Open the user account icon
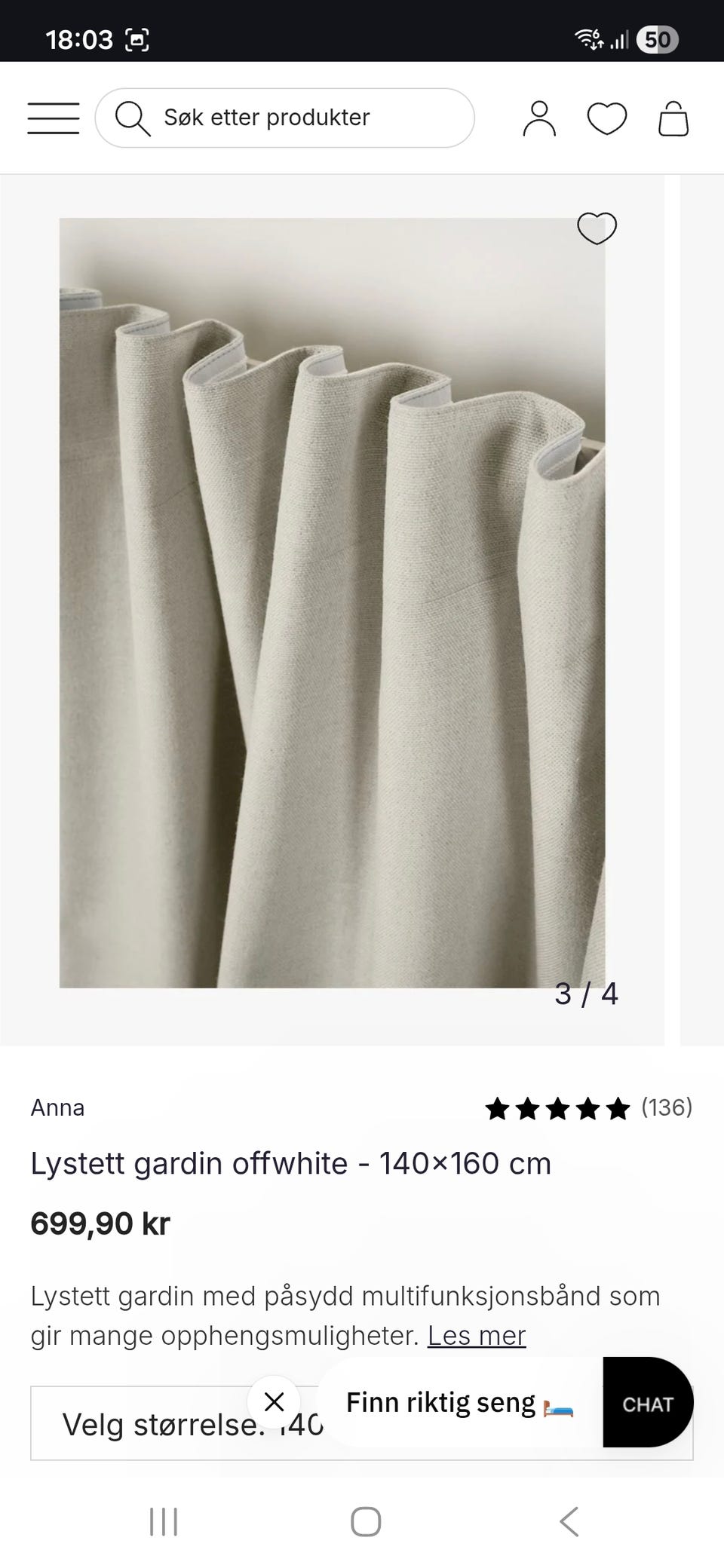 tap(539, 118)
